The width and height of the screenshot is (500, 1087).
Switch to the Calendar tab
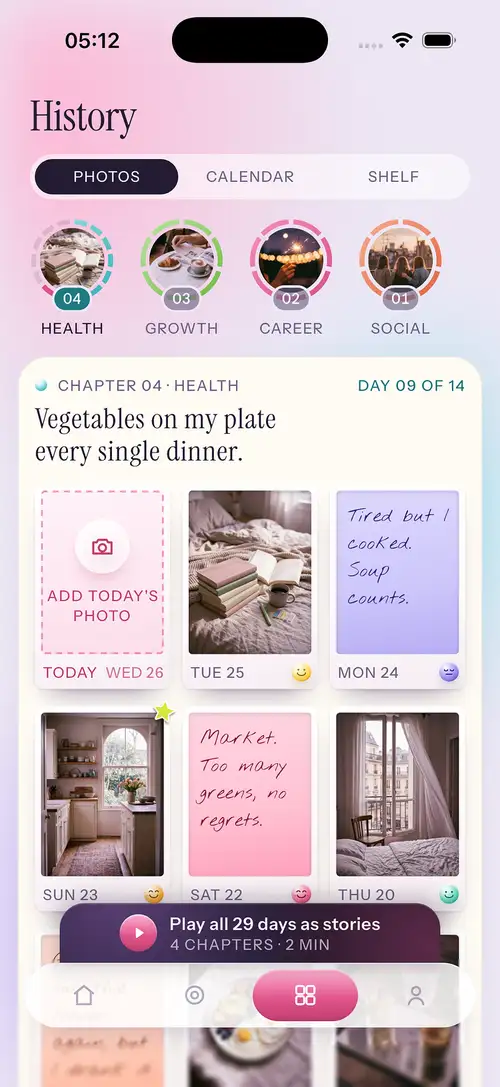pos(250,177)
